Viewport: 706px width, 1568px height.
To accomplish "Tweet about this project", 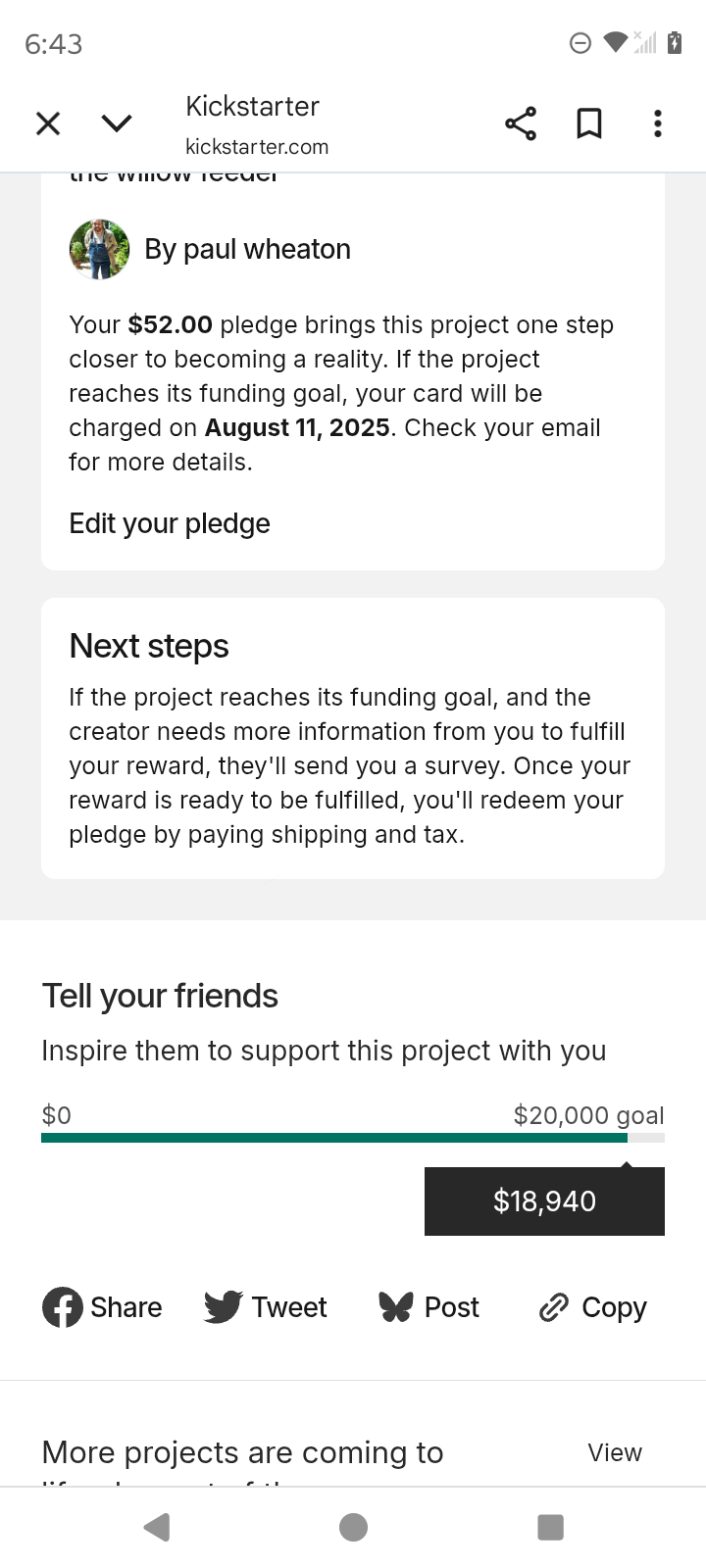I will pyautogui.click(x=265, y=1307).
